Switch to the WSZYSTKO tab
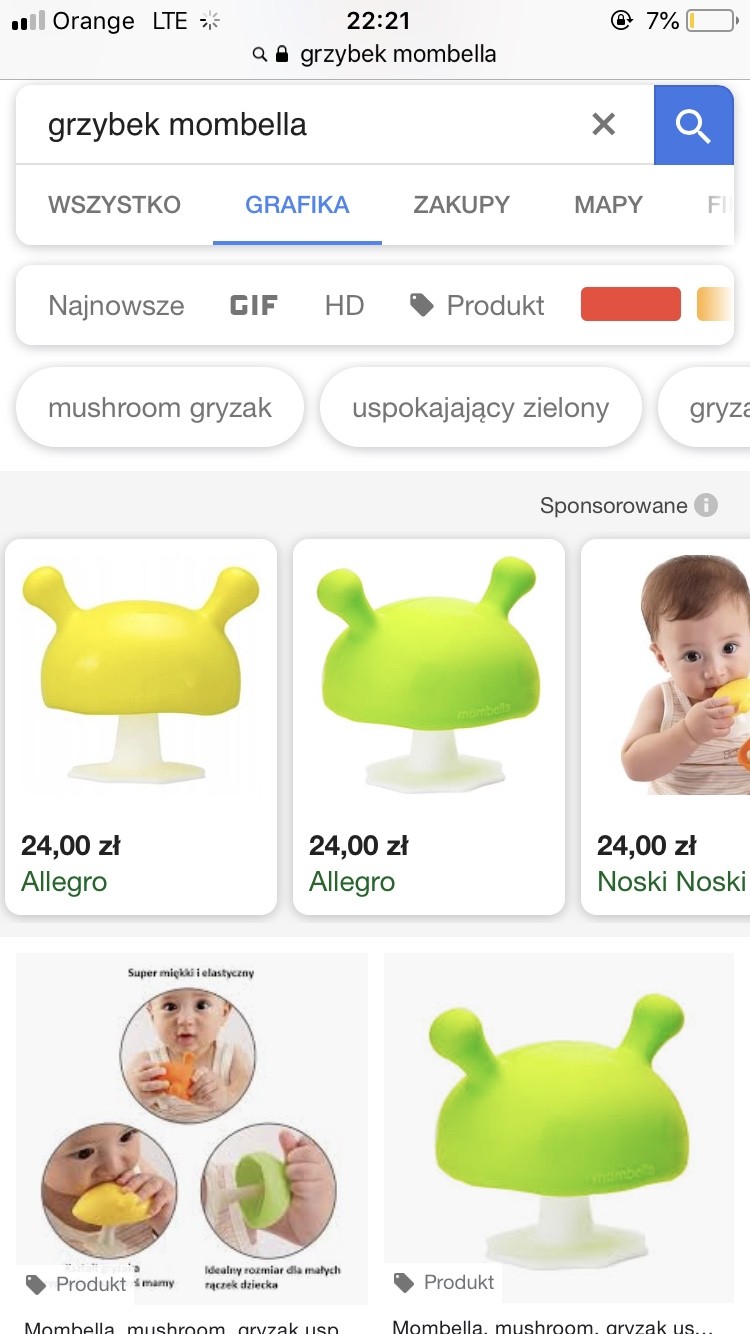The height and width of the screenshot is (1334, 750). [x=114, y=205]
